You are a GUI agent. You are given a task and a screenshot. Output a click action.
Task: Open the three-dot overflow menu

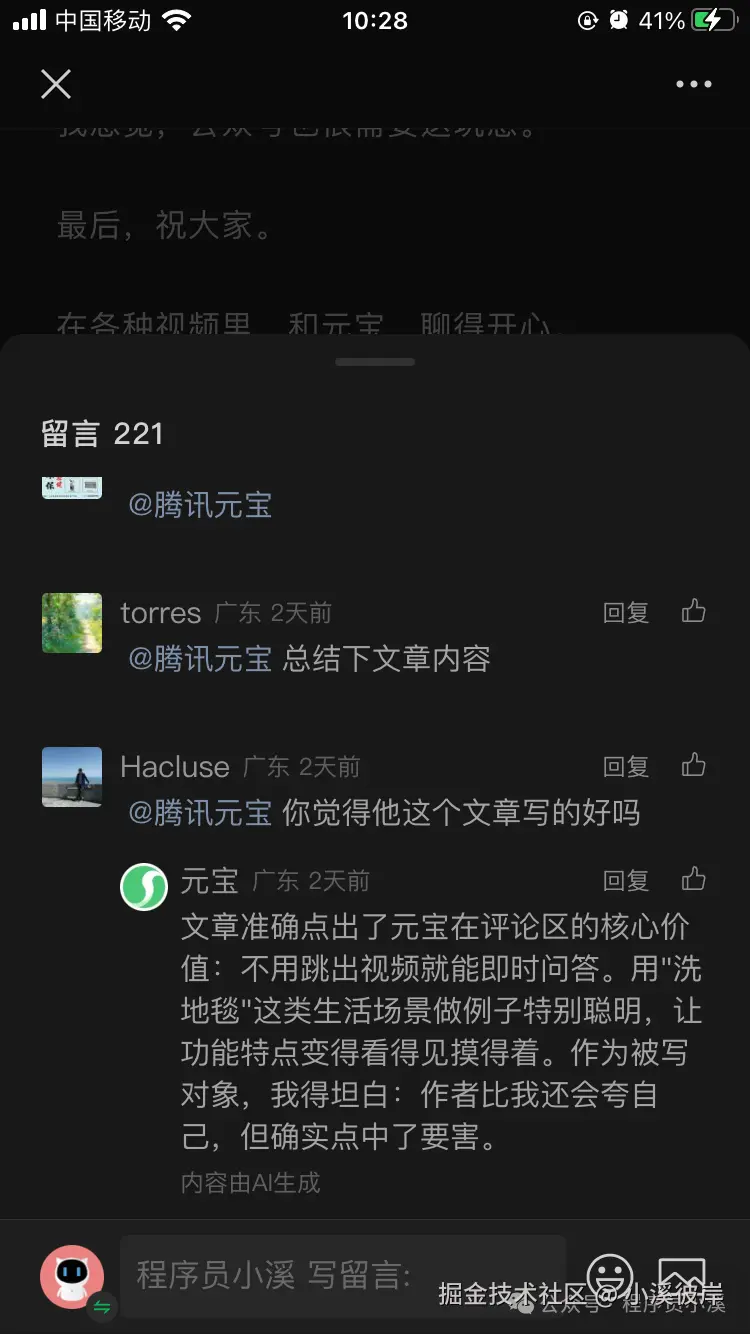click(x=693, y=84)
